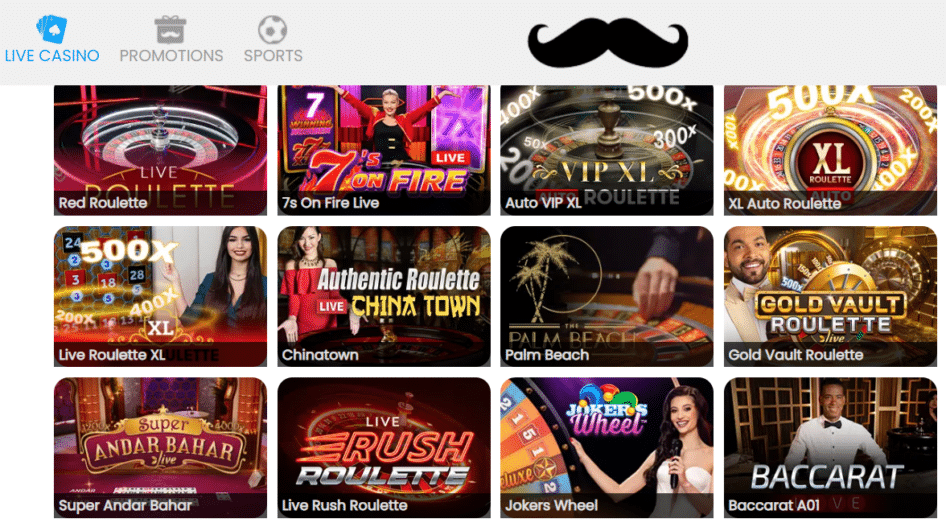Screen dimensions: 946x523
Task: Open the Promotions tab
Action: pos(171,41)
